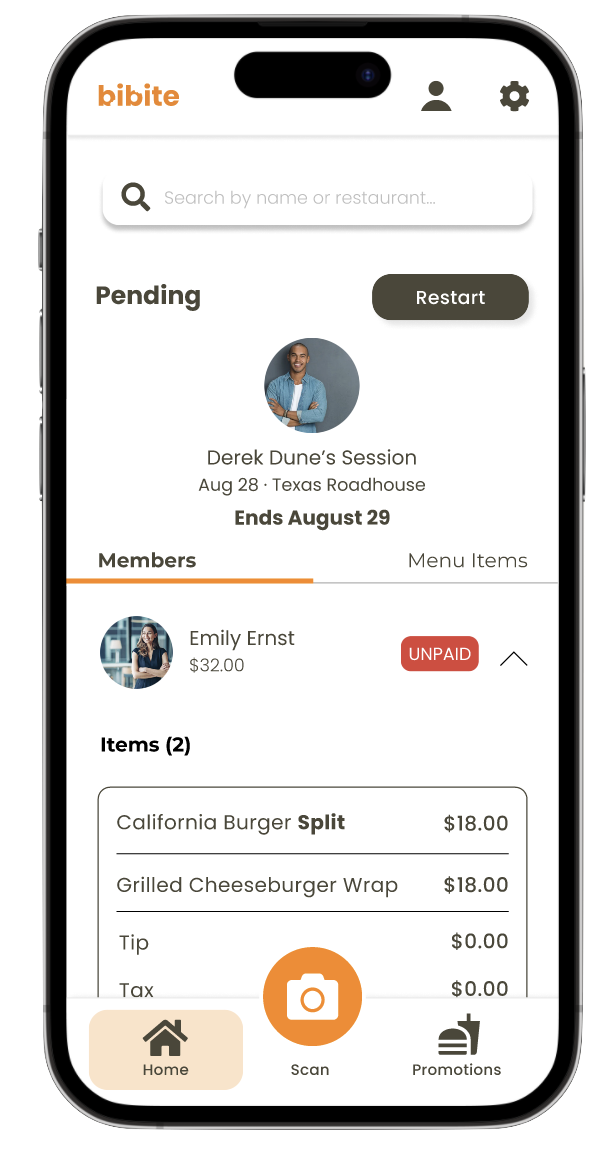Open the Scan camera button
Screen dimensions: 612x1152
312,997
